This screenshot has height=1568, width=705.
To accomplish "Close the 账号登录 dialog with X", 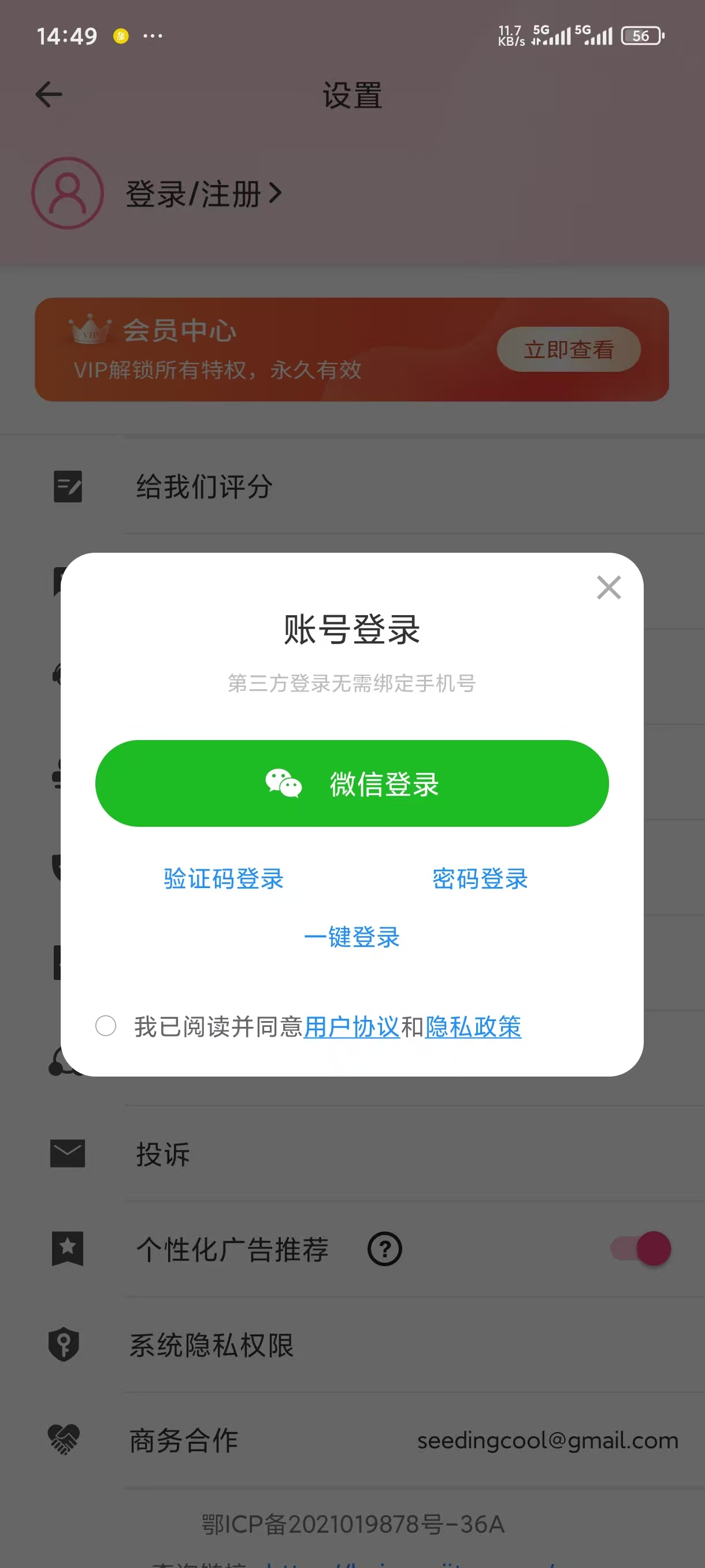I will coord(608,587).
